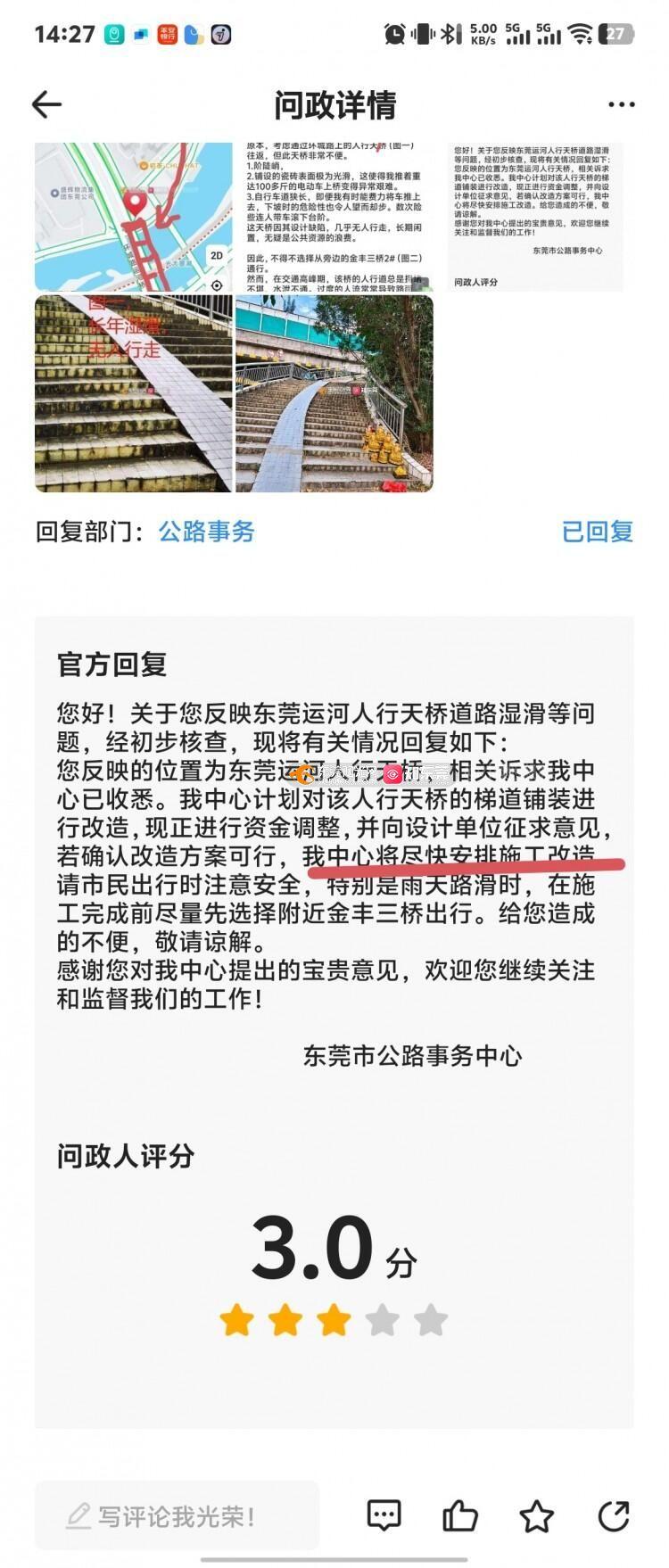The image size is (669, 1568).
Task: Tap the 写评论我光荣 comment field
Action: (x=177, y=1515)
